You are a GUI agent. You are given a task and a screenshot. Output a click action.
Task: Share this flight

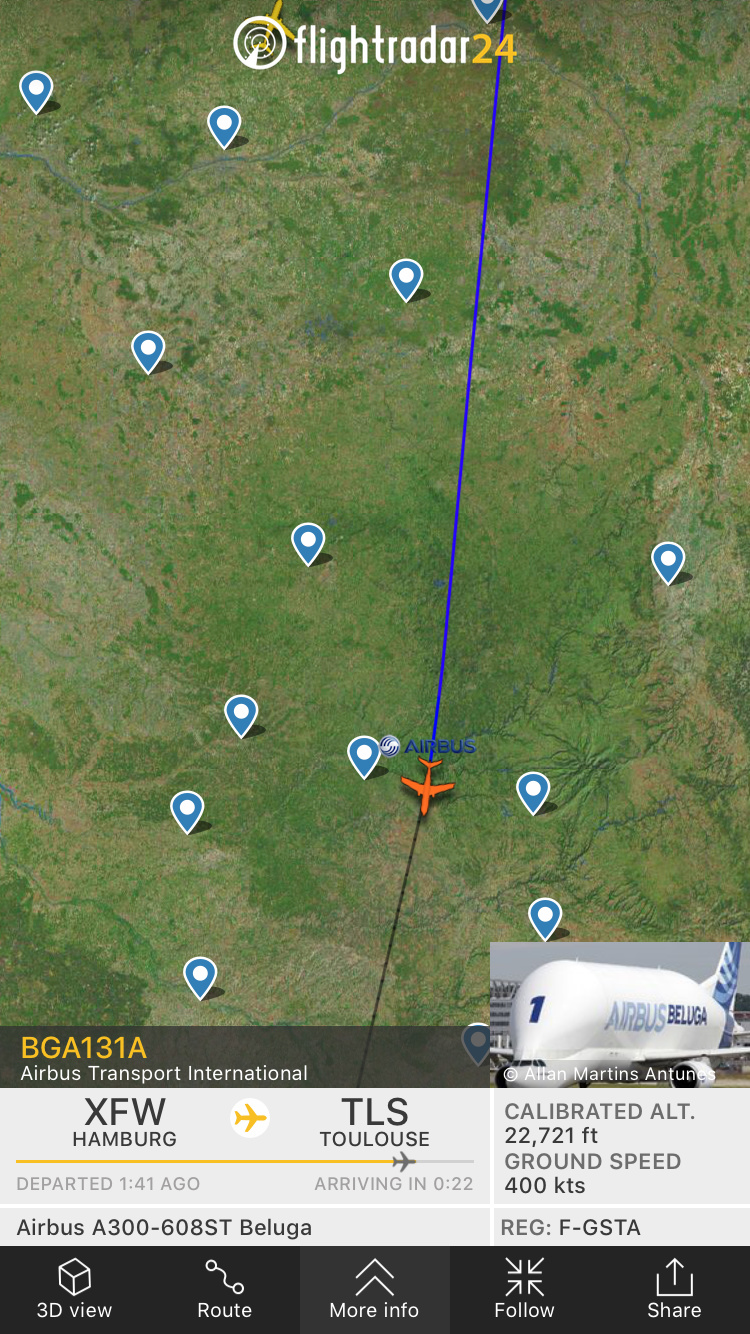click(674, 1289)
